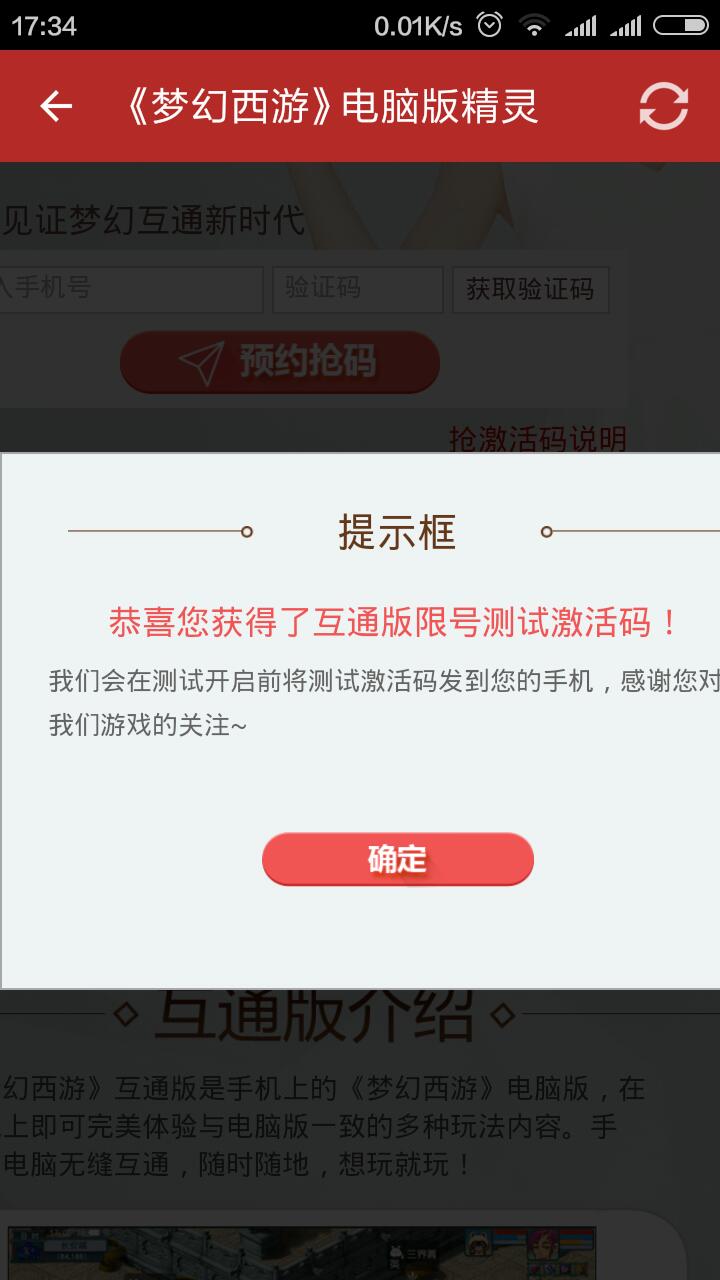Tap the back arrow in the app bar
This screenshot has width=720, height=1280.
coord(56,106)
